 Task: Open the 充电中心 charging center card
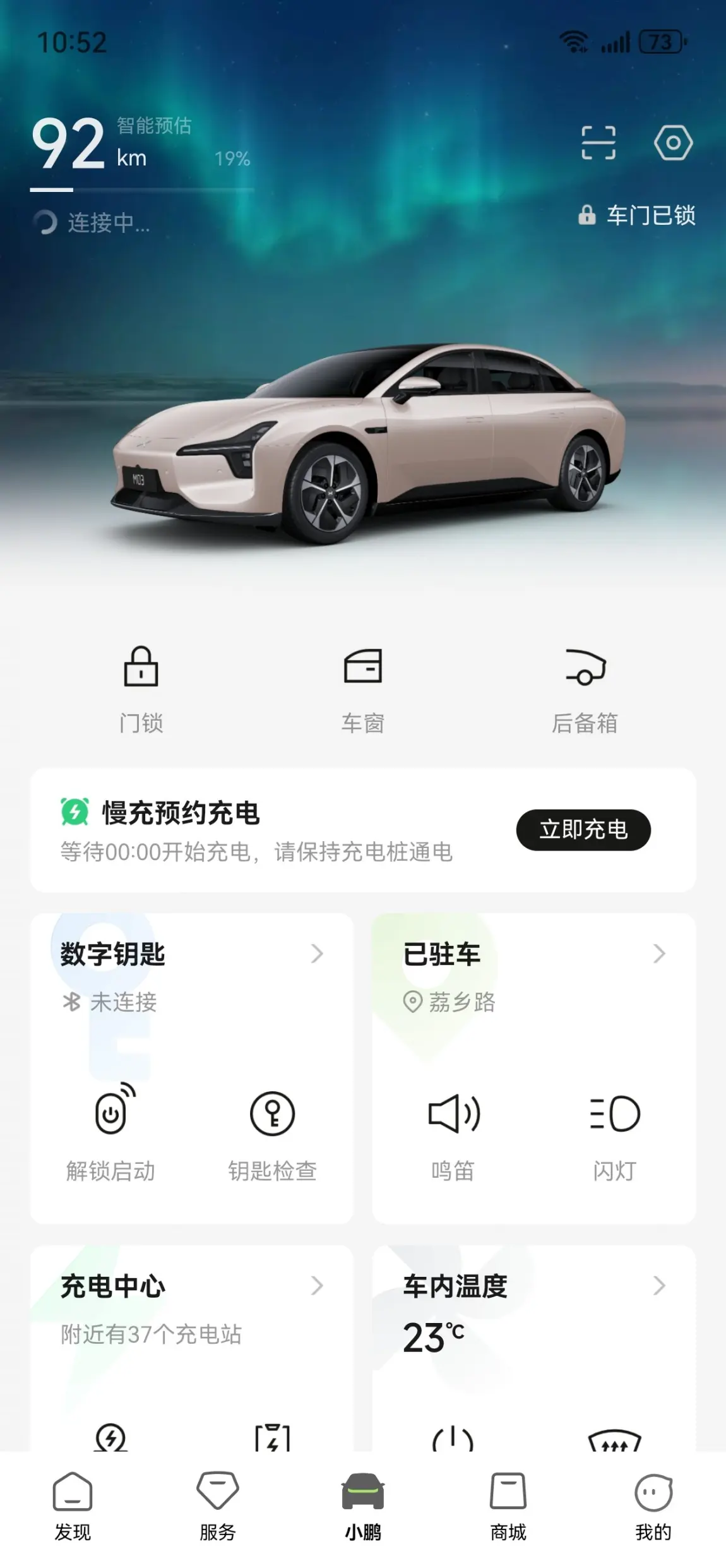coord(189,1286)
